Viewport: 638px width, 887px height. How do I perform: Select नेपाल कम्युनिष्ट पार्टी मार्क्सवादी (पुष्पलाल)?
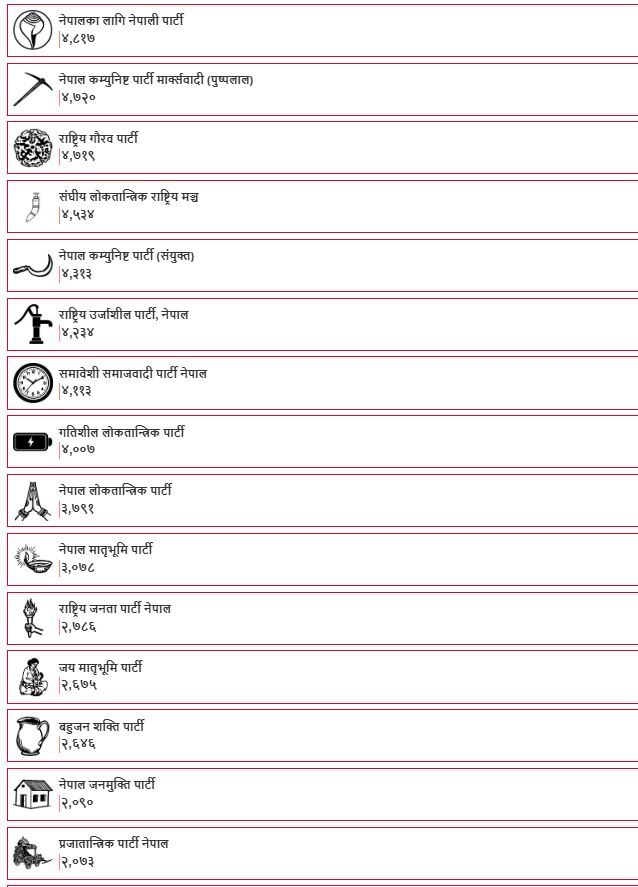(155, 80)
